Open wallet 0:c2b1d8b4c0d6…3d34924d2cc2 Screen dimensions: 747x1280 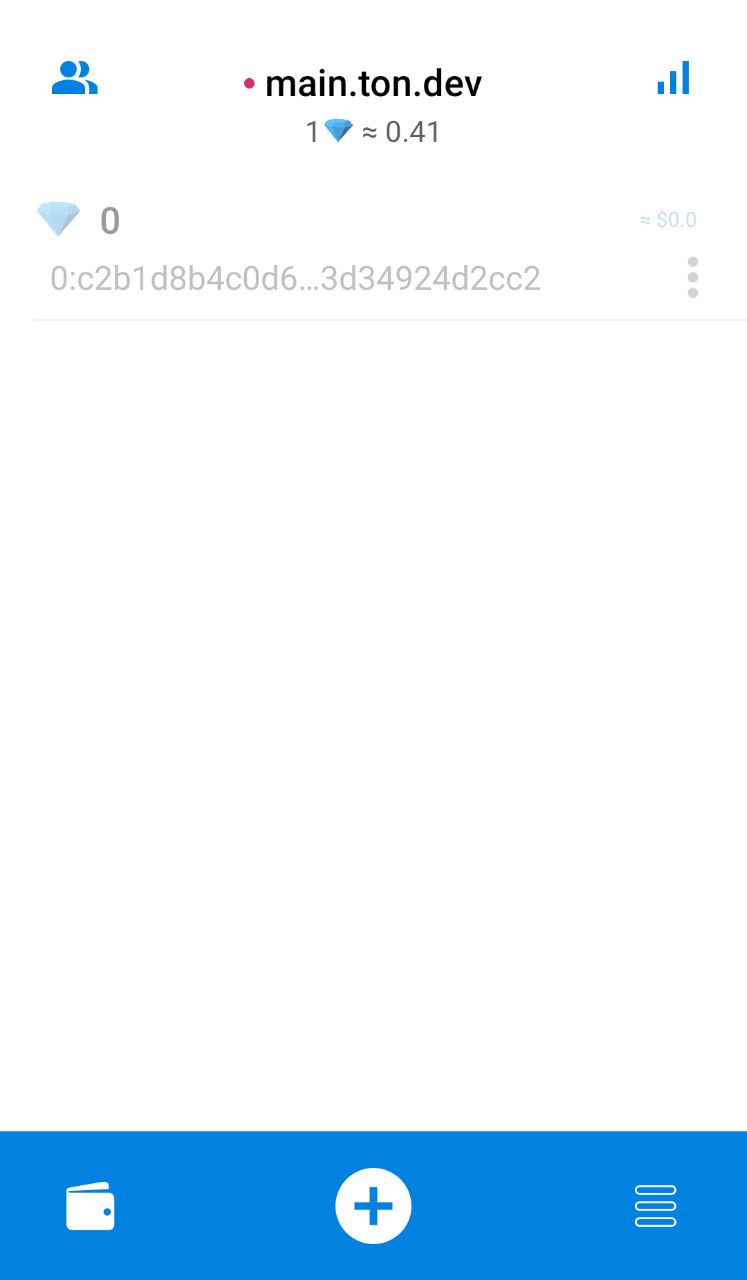coord(295,278)
